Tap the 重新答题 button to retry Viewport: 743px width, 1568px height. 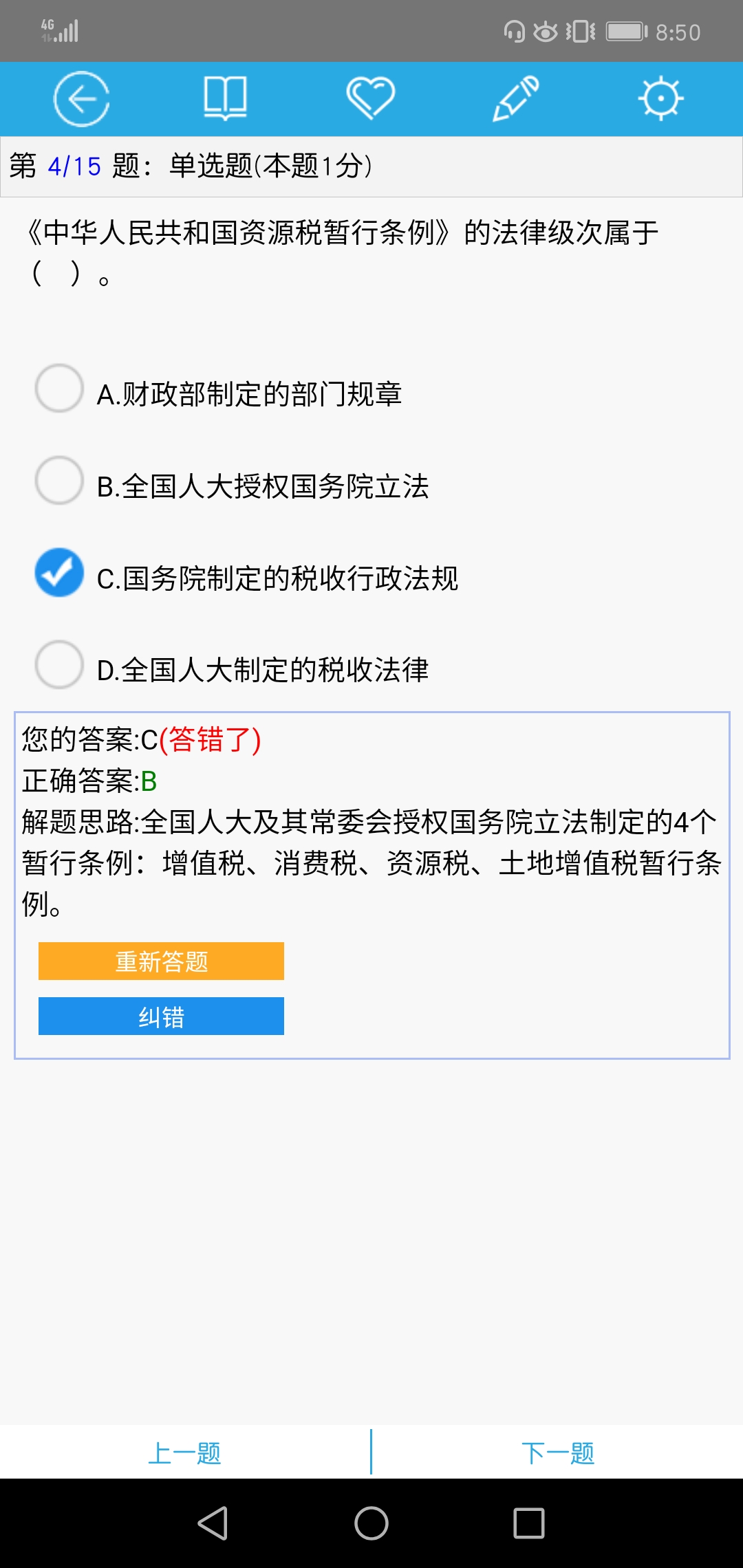[x=161, y=961]
